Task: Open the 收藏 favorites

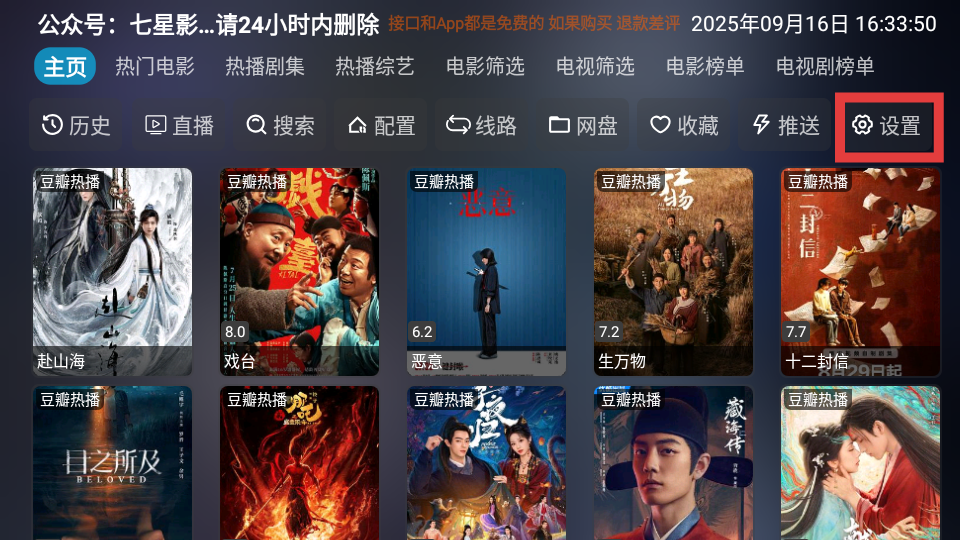Action: coord(685,125)
